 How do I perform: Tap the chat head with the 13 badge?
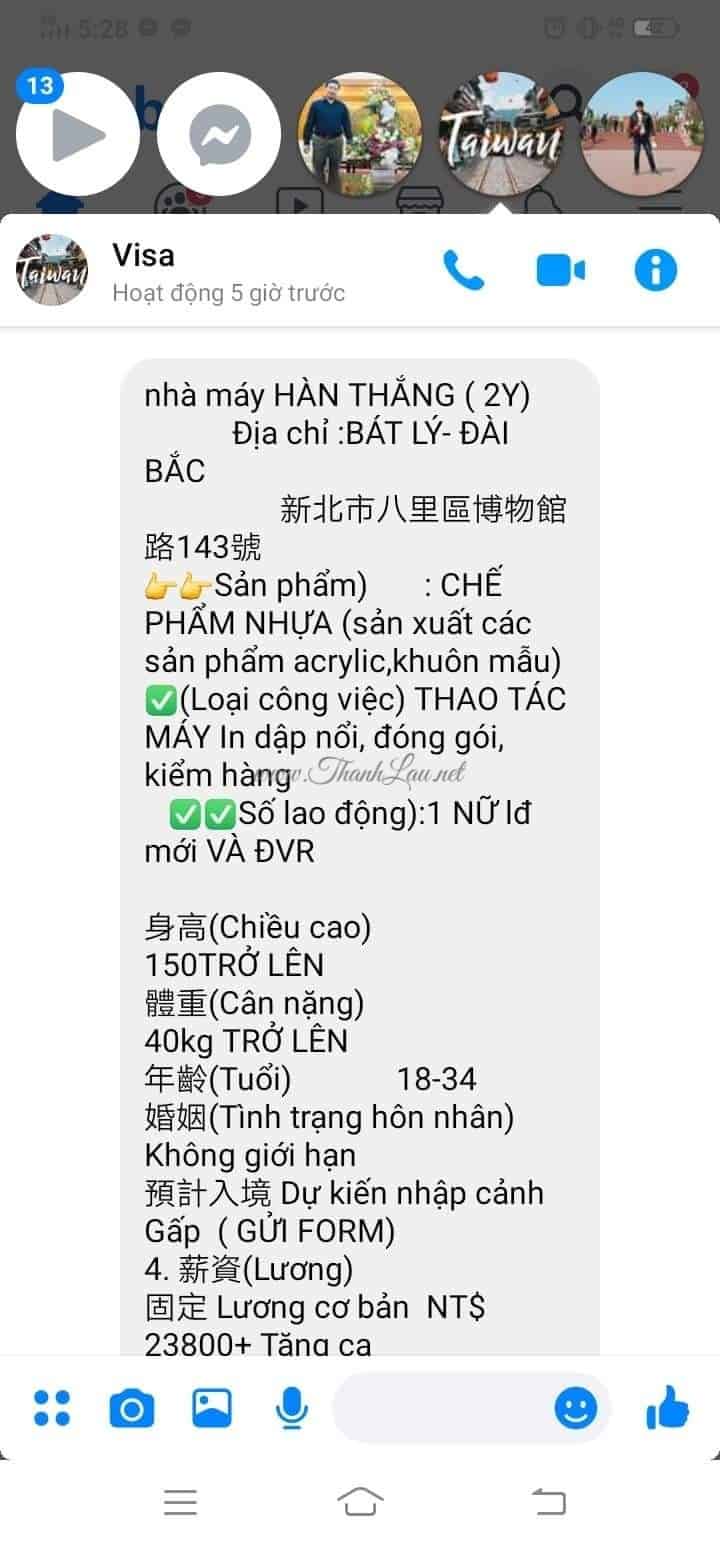[78, 134]
